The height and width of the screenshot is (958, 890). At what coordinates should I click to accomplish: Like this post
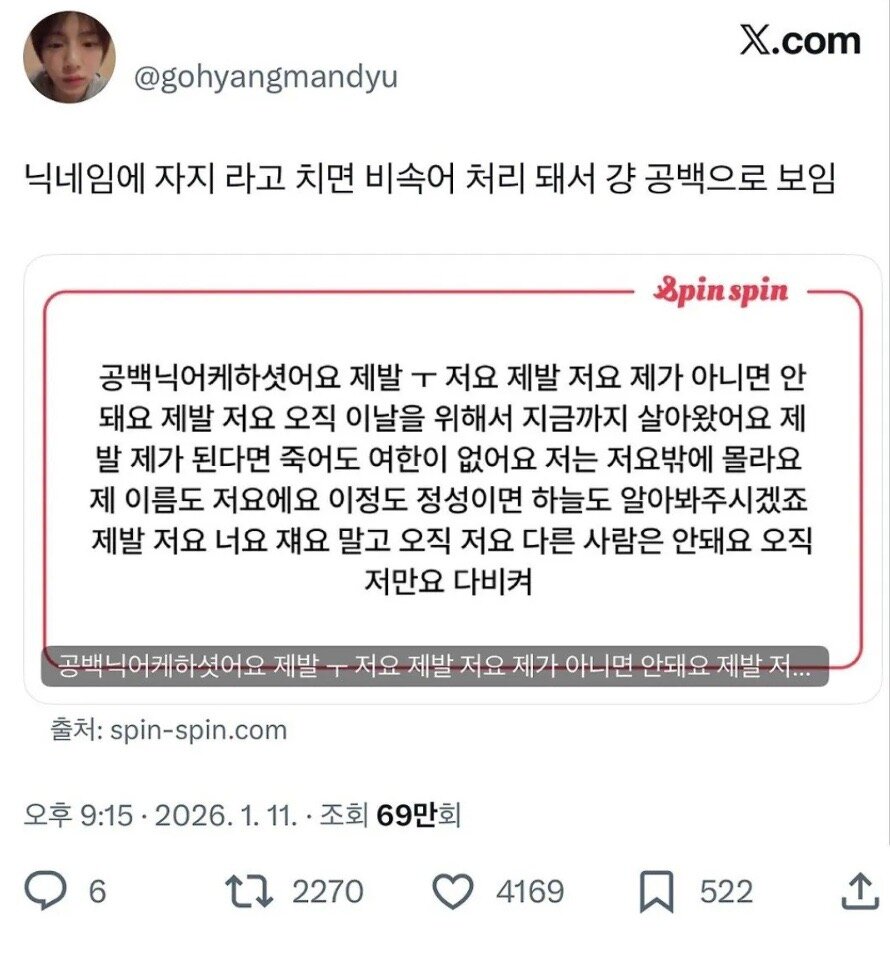[x=453, y=890]
